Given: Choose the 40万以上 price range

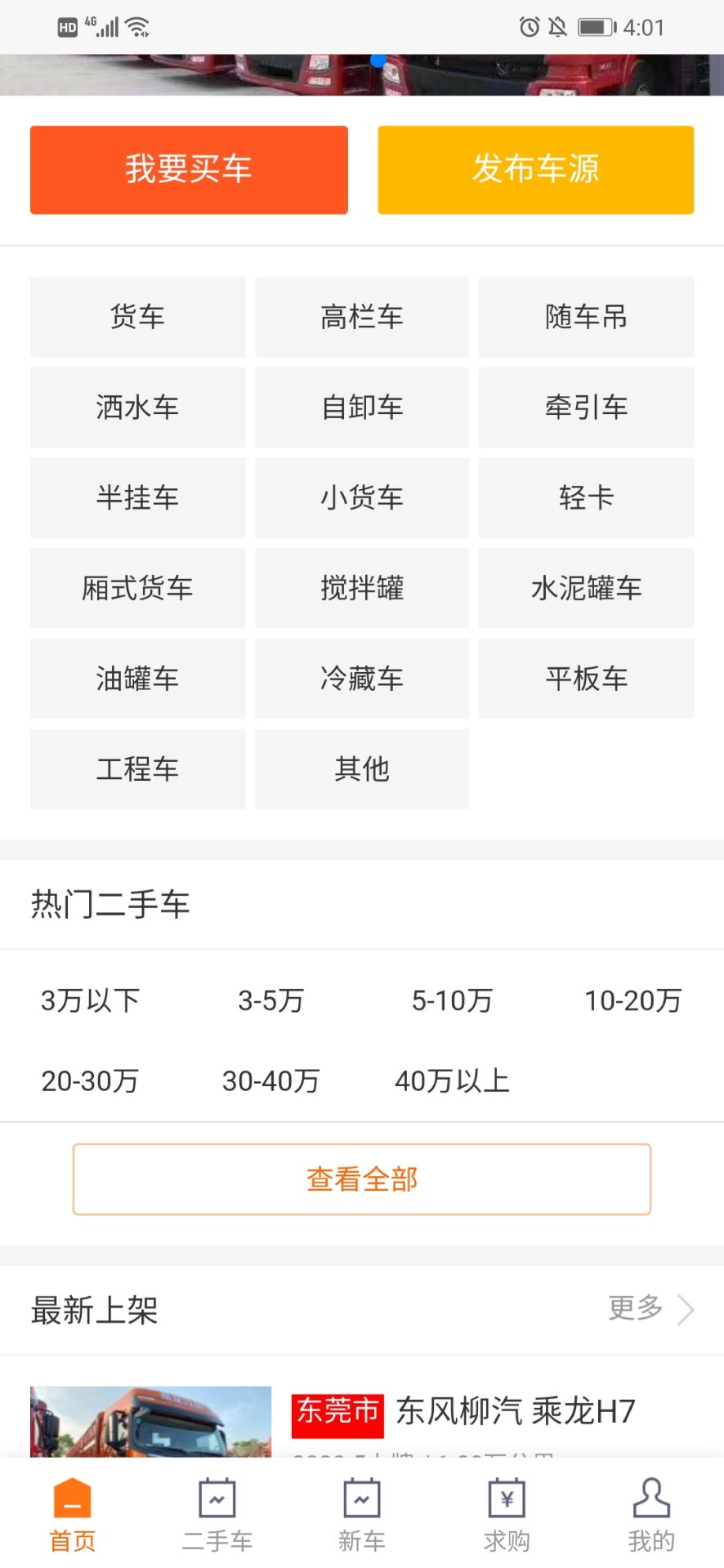Looking at the screenshot, I should (452, 1081).
